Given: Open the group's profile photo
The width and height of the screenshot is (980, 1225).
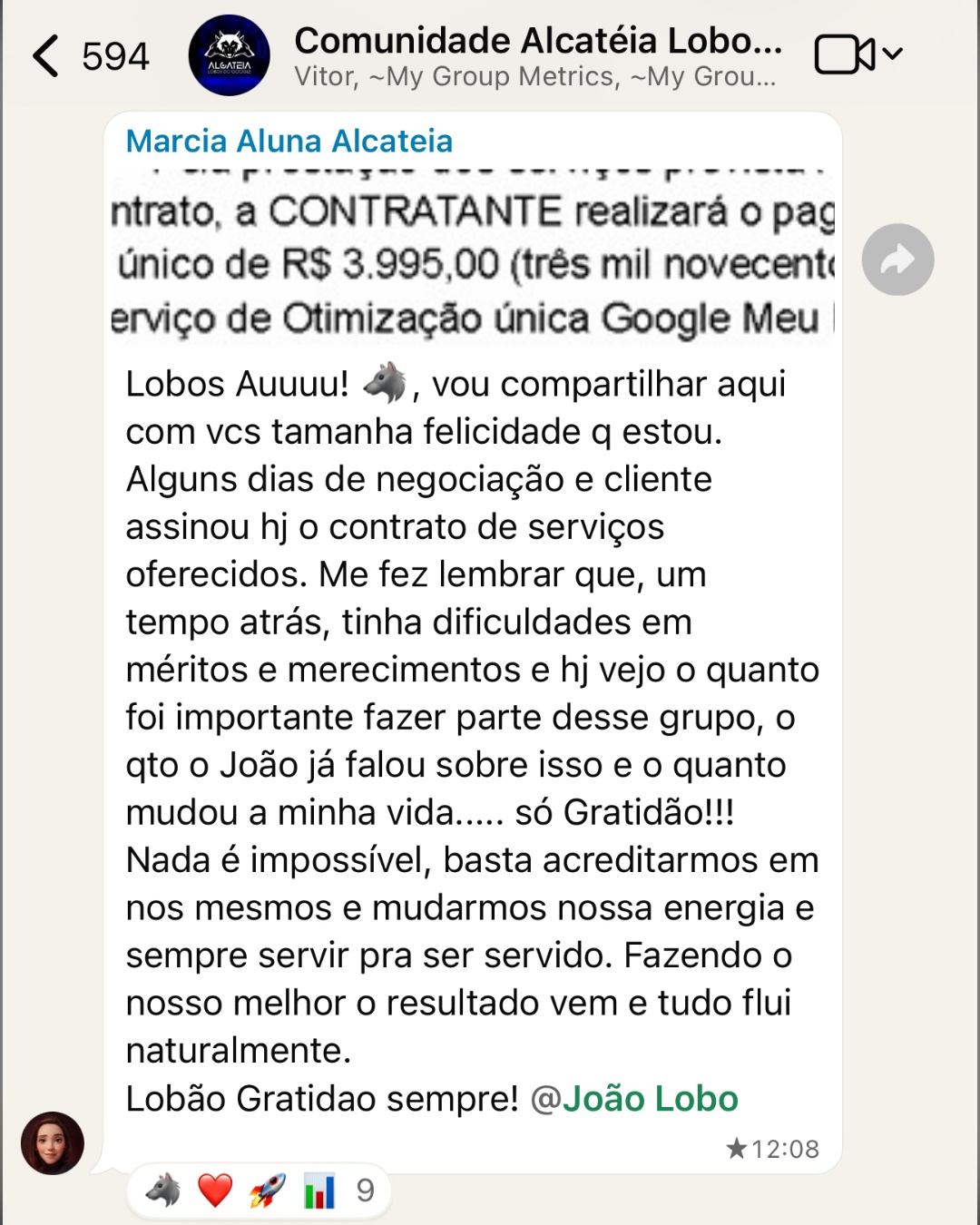Looking at the screenshot, I should tap(229, 55).
